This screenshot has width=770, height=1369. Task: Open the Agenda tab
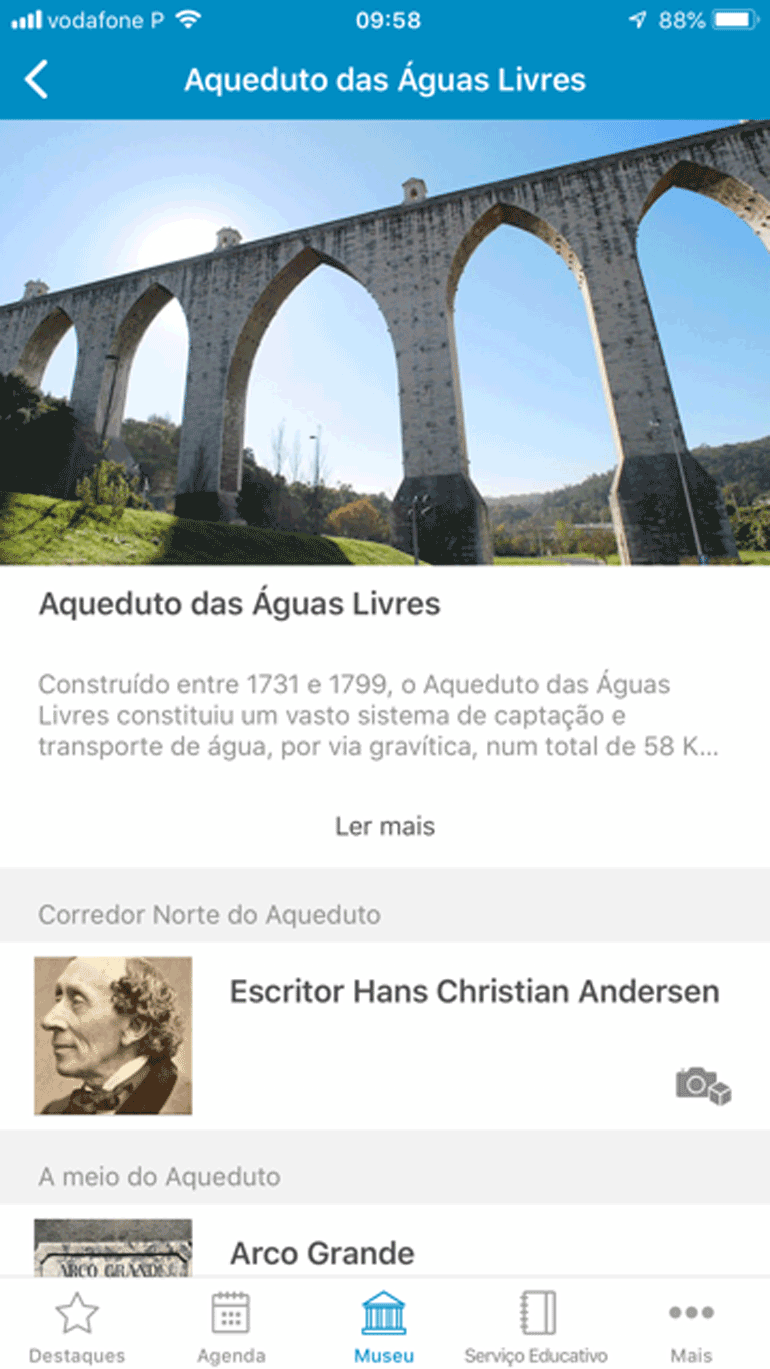tap(231, 1327)
